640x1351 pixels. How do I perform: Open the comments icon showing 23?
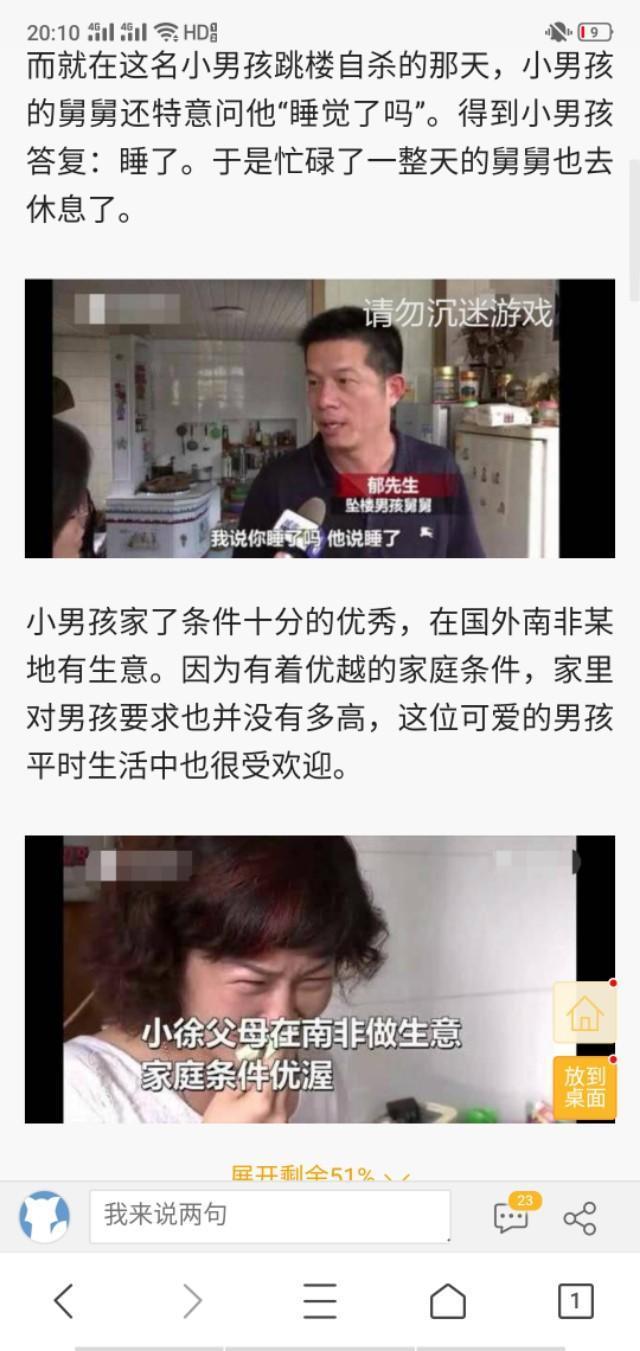point(512,1216)
